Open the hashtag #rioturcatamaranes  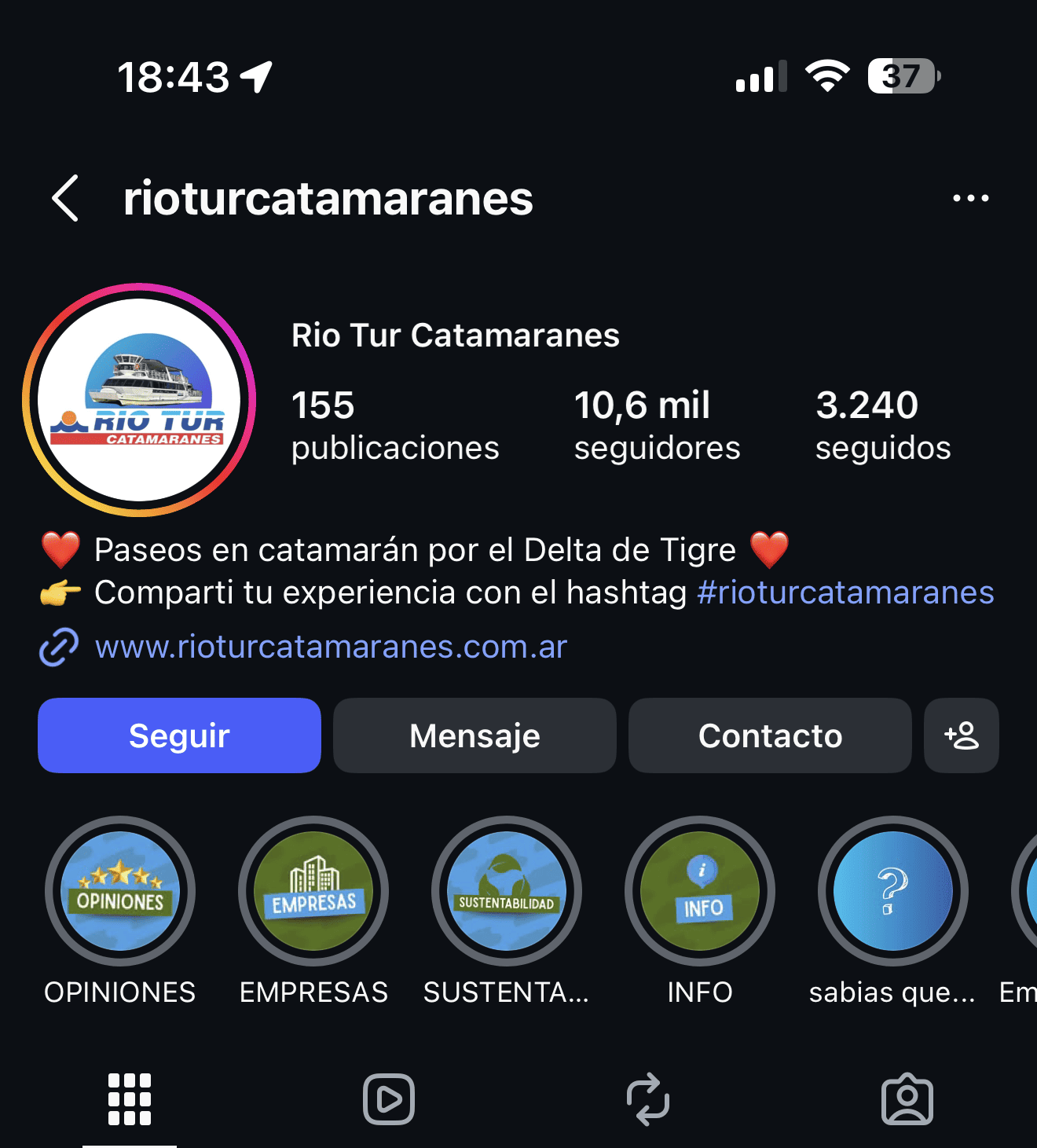(x=845, y=593)
